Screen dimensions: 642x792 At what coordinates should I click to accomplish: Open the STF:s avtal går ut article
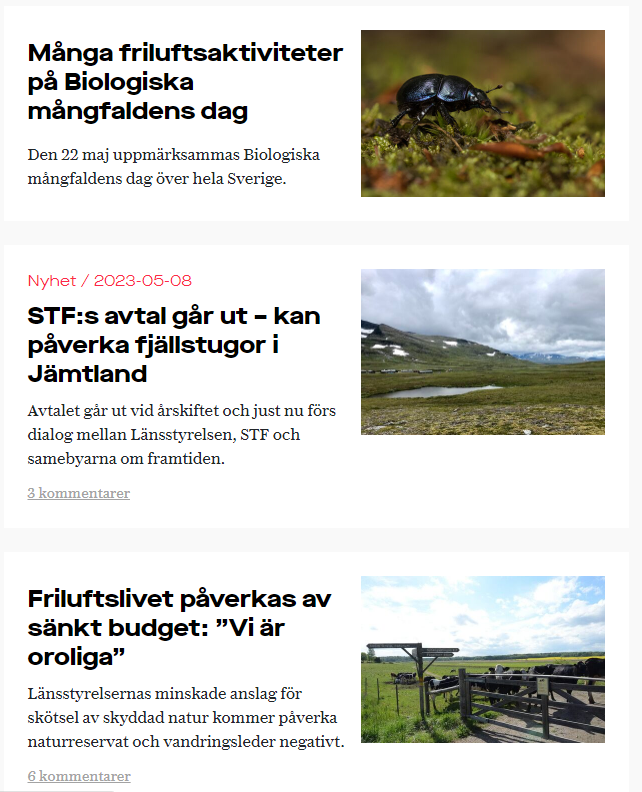pyautogui.click(x=174, y=345)
